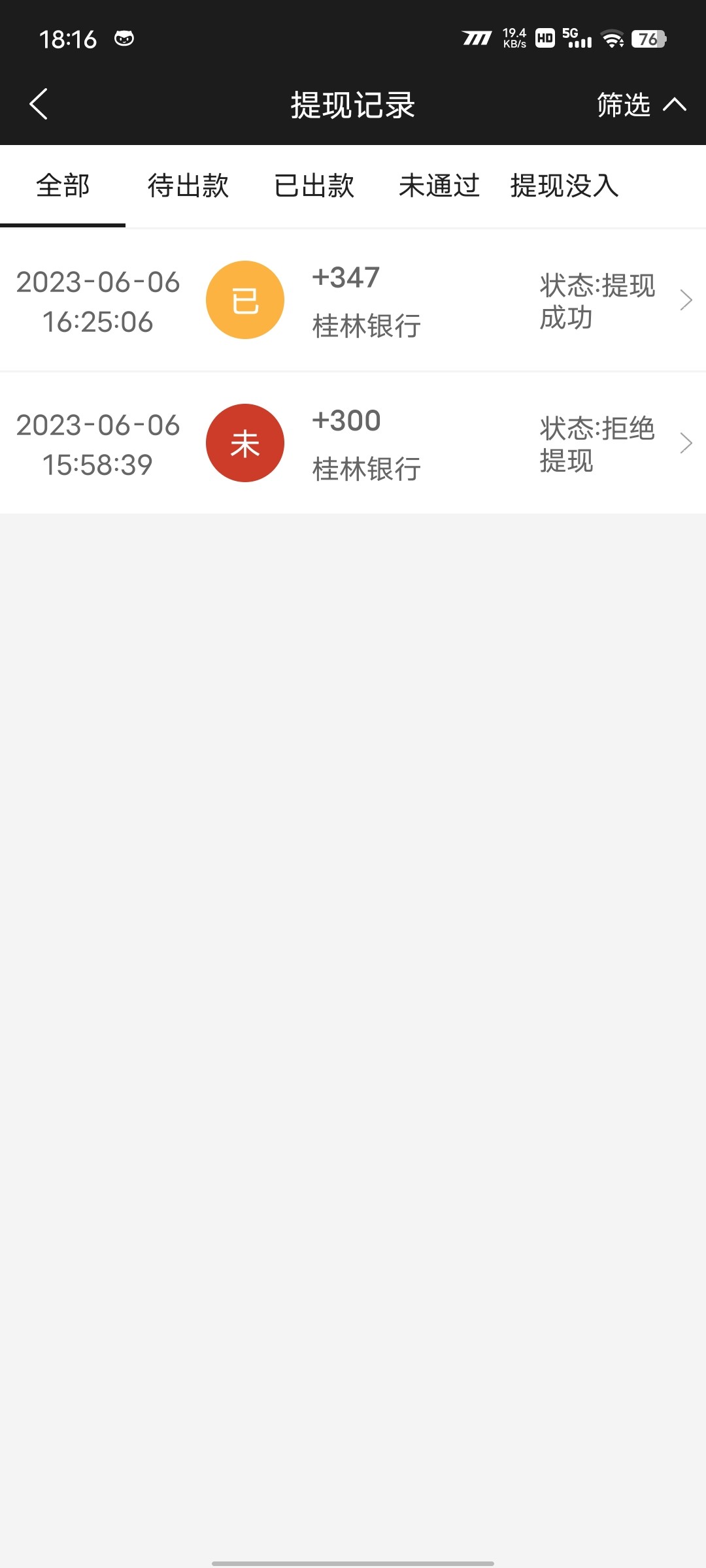Click the red 未 status circle icon

pyautogui.click(x=245, y=442)
